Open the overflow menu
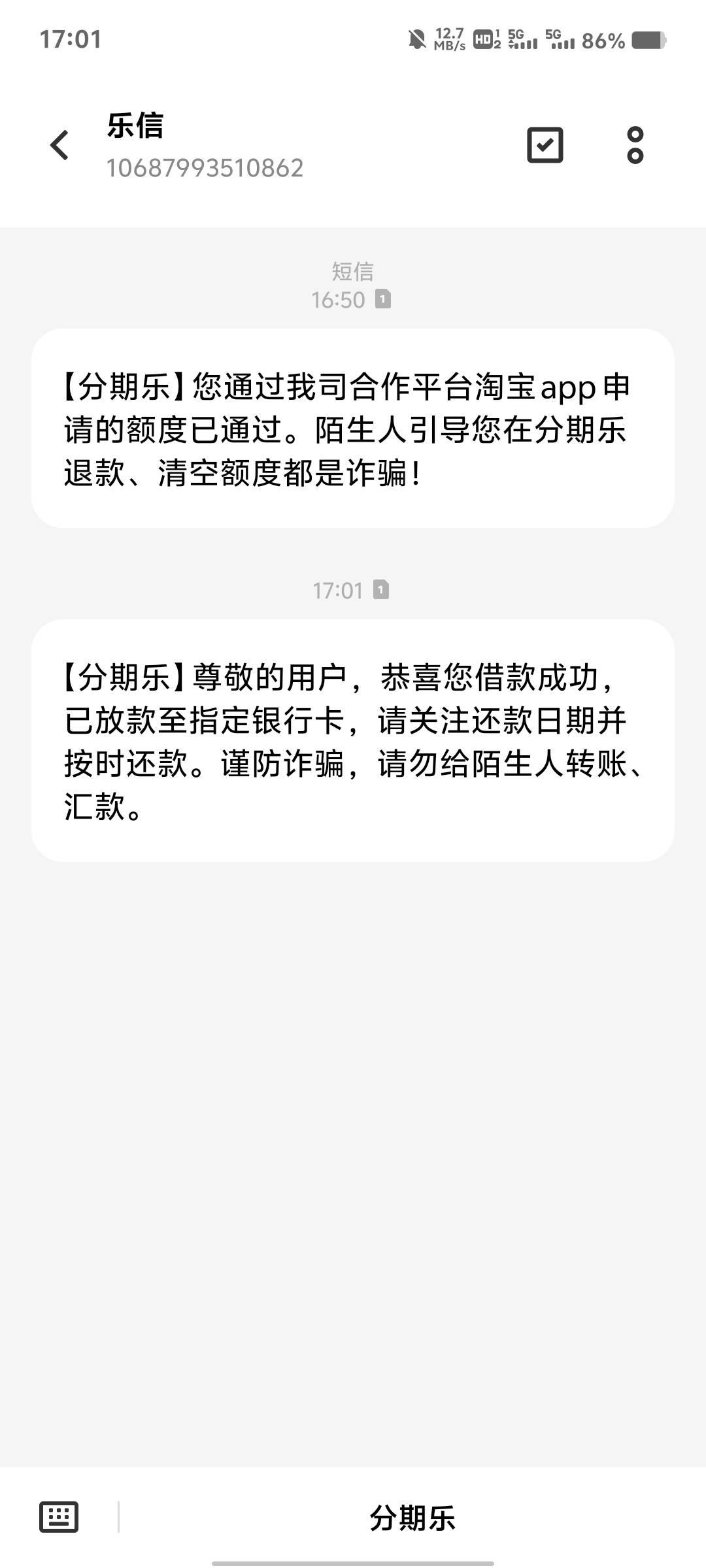 [x=635, y=145]
